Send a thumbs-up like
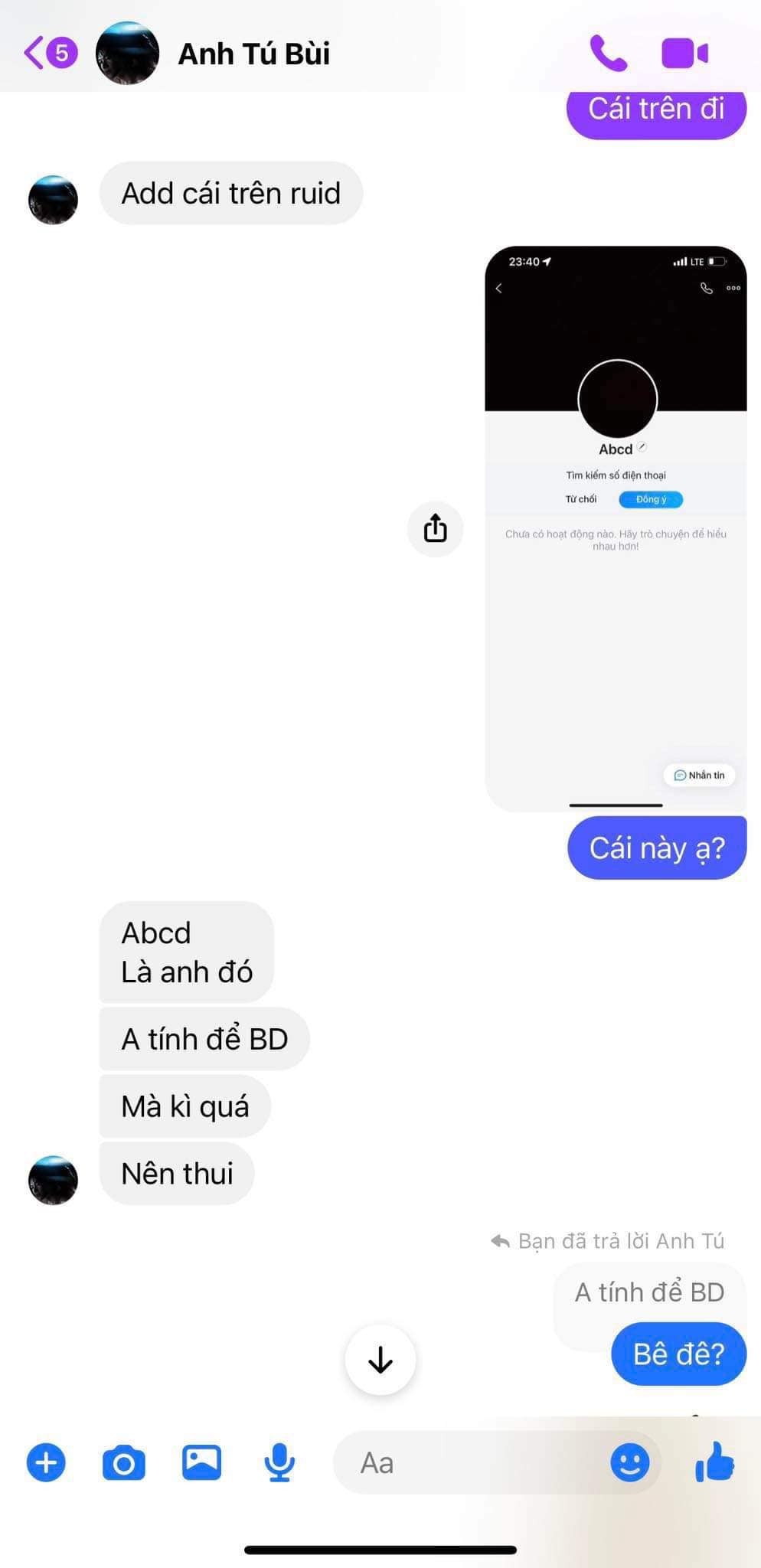761x1568 pixels. click(714, 1462)
